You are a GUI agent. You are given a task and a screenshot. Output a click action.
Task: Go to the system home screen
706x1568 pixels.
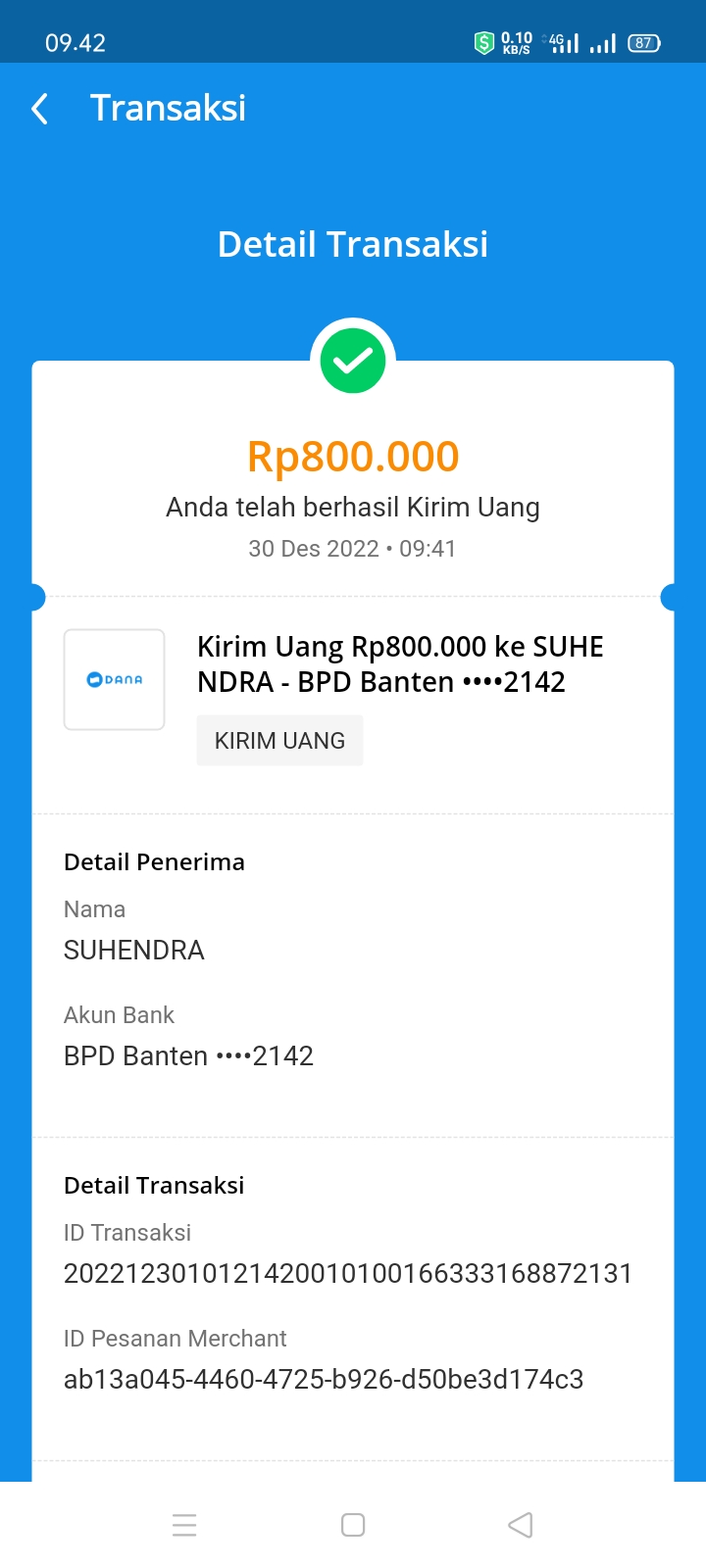353,1525
